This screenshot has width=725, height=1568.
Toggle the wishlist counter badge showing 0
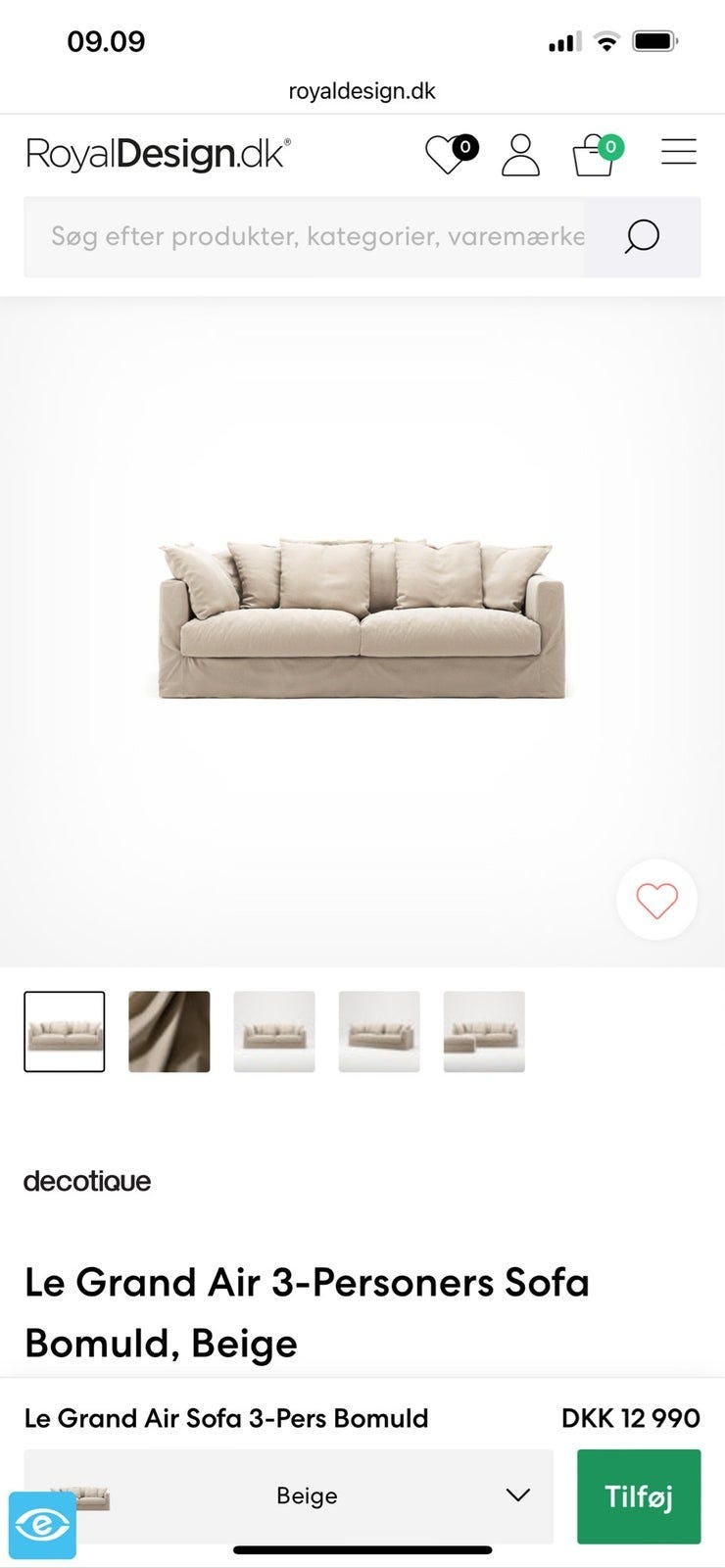coord(464,147)
